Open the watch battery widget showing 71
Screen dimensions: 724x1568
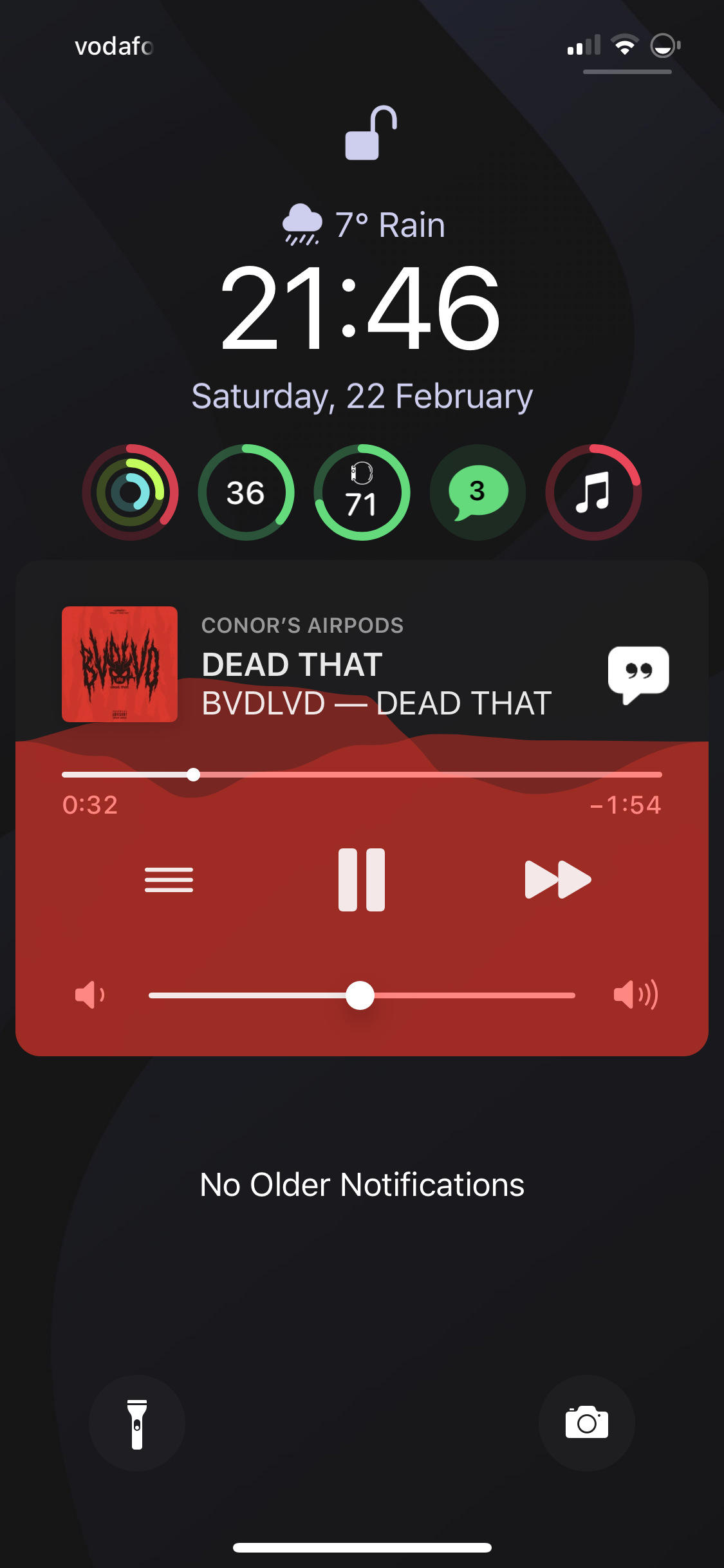tap(362, 492)
